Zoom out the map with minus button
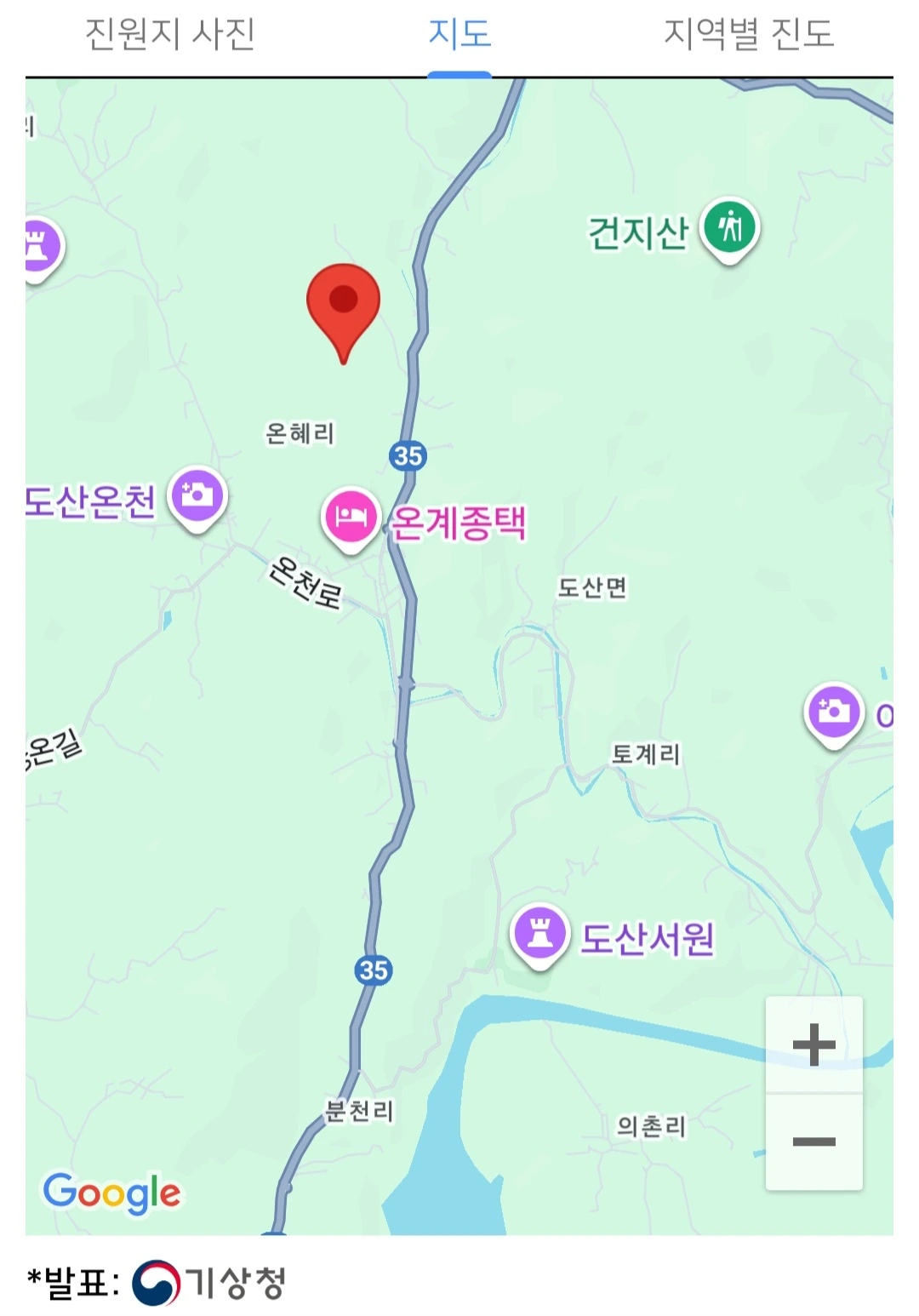Viewport: 919px width, 1316px height. point(813,1141)
